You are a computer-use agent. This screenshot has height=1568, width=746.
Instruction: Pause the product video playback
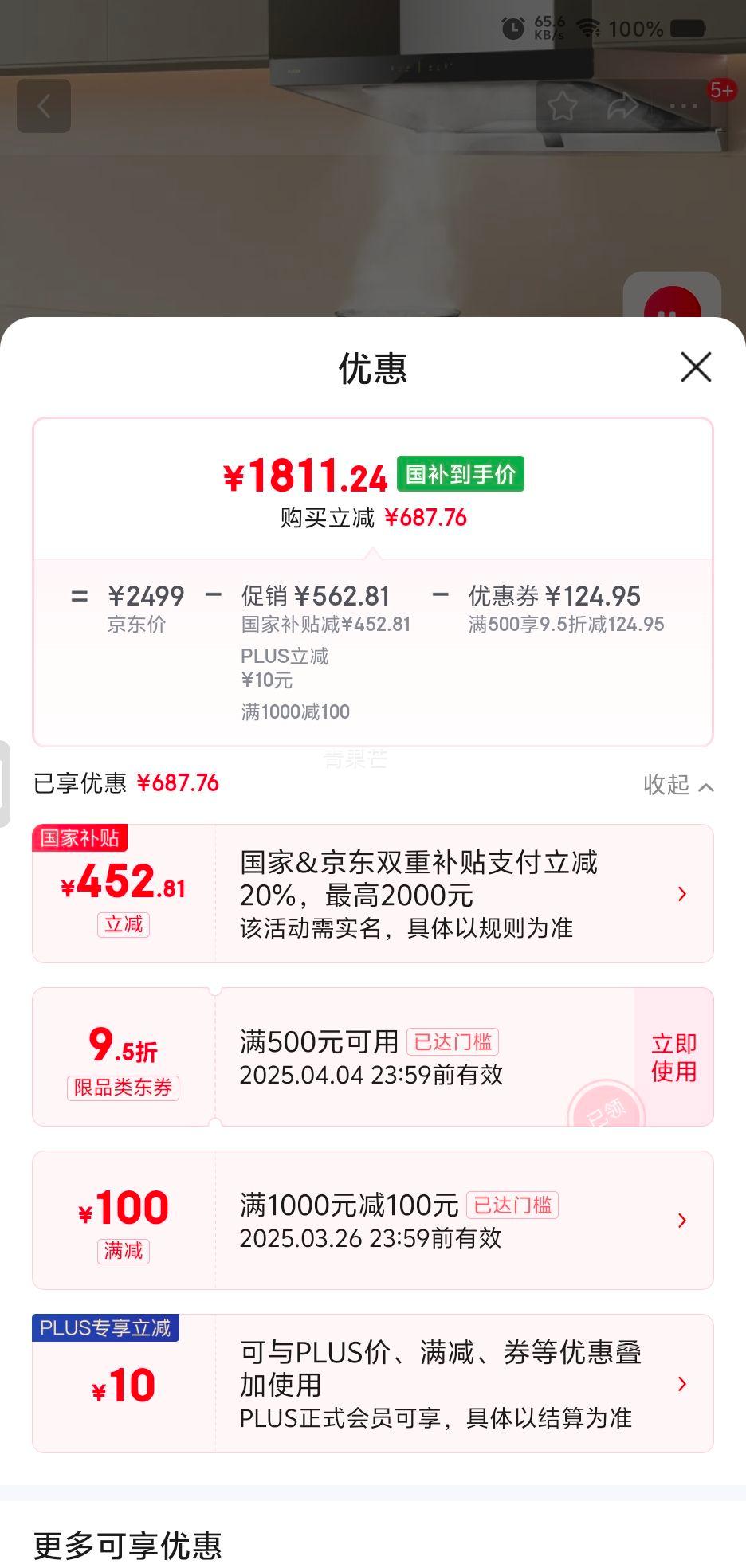674,304
